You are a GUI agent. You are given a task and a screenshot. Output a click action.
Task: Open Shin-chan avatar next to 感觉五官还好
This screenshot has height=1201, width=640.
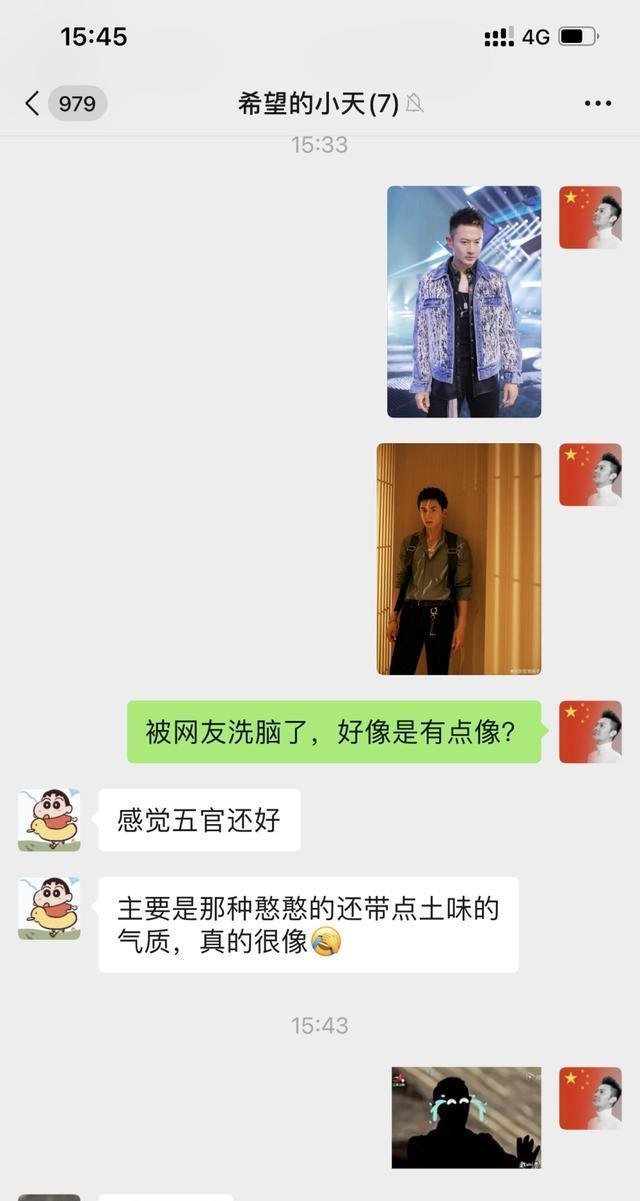(49, 819)
